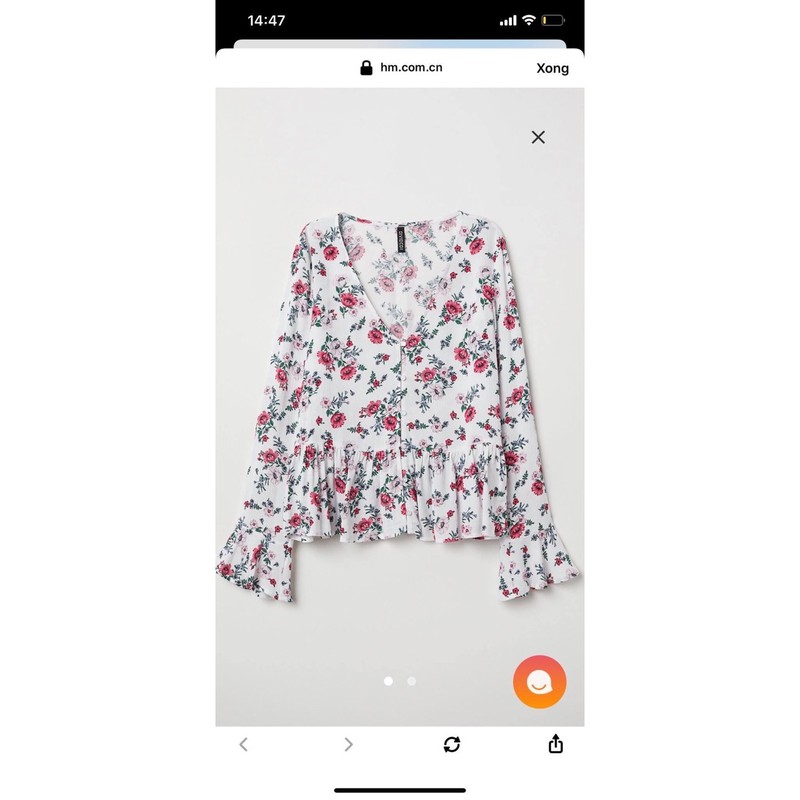Reload the hm.com.cn page
The width and height of the screenshot is (800, 800).
click(452, 744)
